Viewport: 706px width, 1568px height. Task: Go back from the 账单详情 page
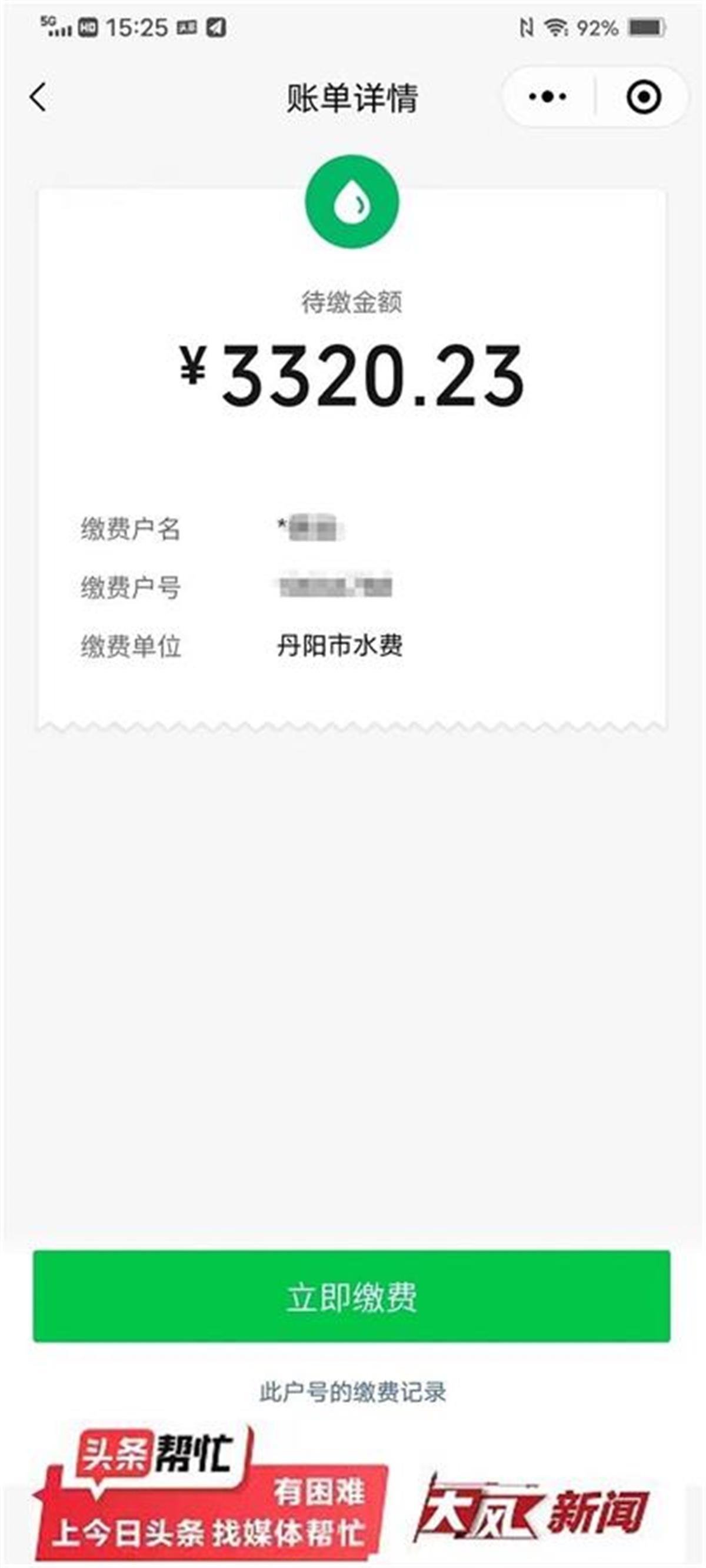click(38, 97)
